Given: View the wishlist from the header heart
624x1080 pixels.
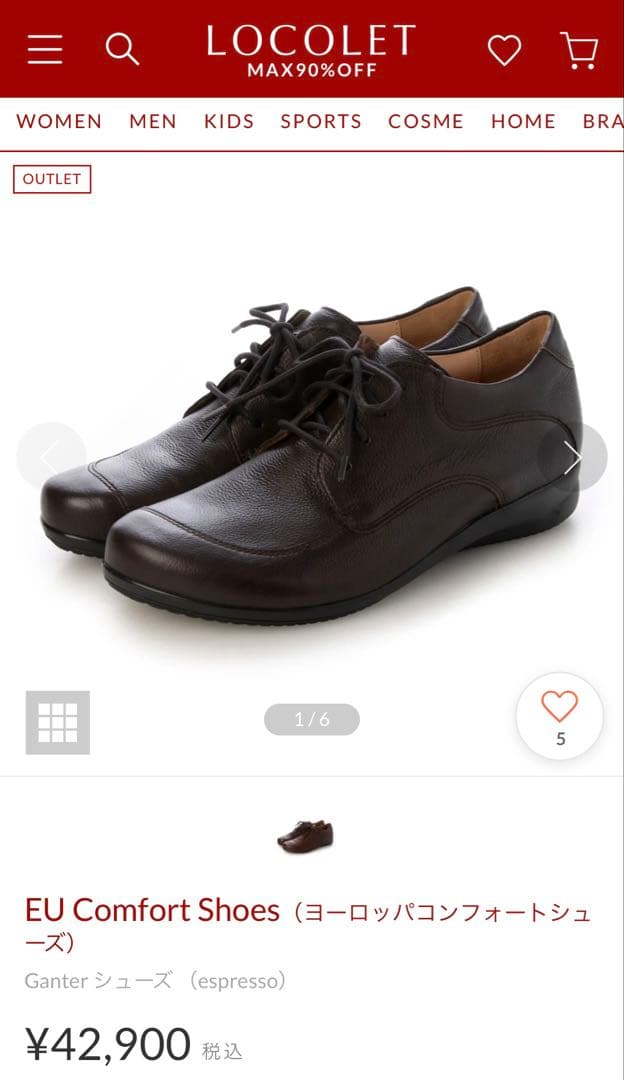Looking at the screenshot, I should click(x=504, y=49).
